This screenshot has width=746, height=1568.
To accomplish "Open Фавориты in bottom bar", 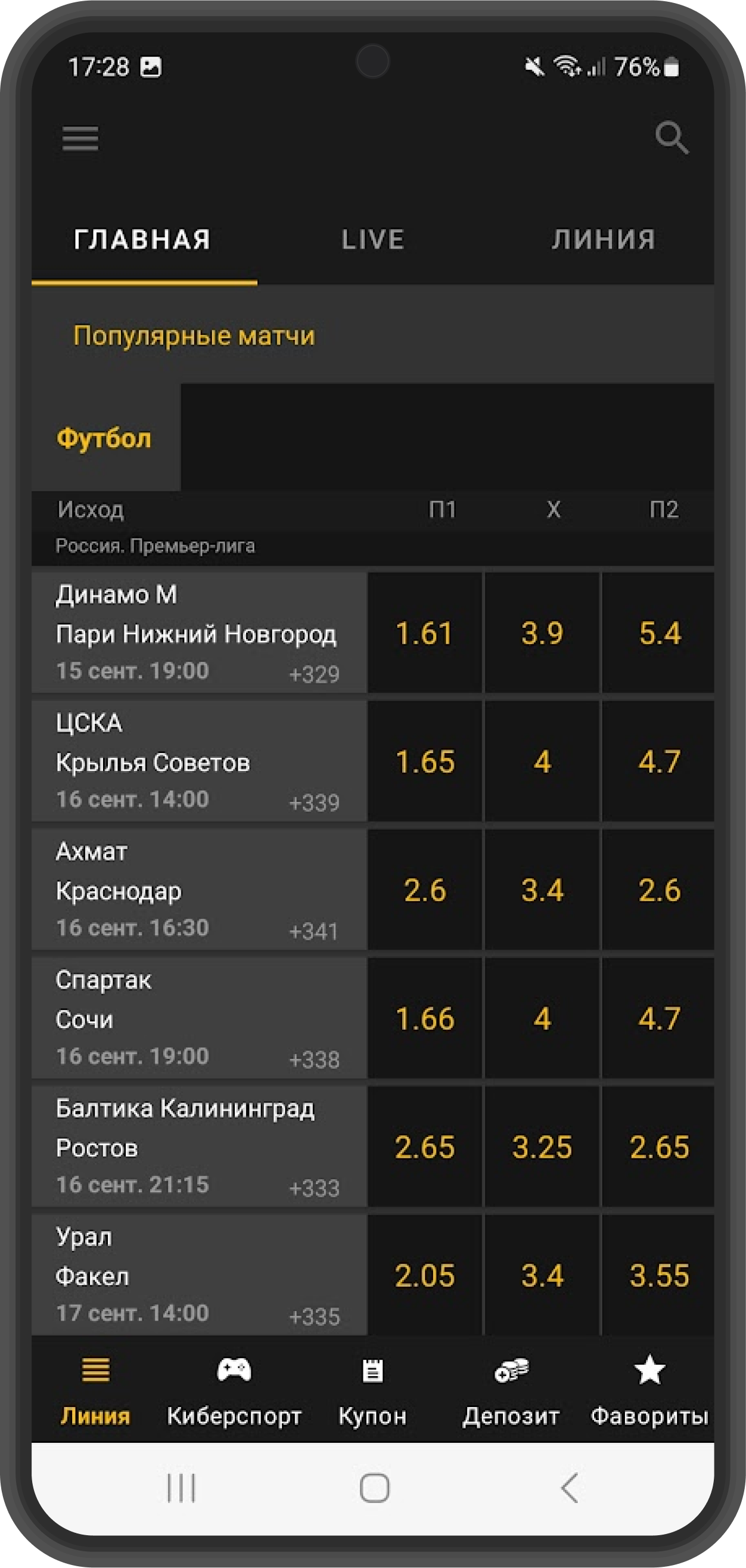I will [649, 1393].
